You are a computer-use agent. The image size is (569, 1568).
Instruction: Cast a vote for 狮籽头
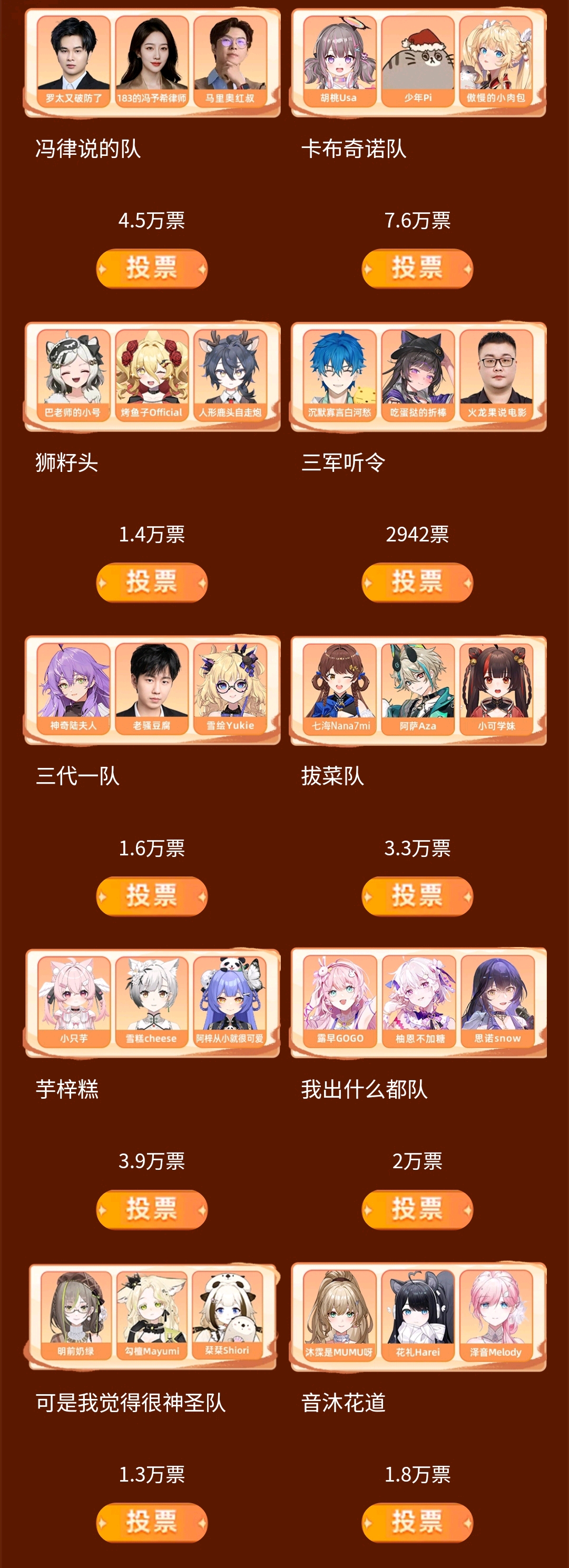tap(152, 583)
